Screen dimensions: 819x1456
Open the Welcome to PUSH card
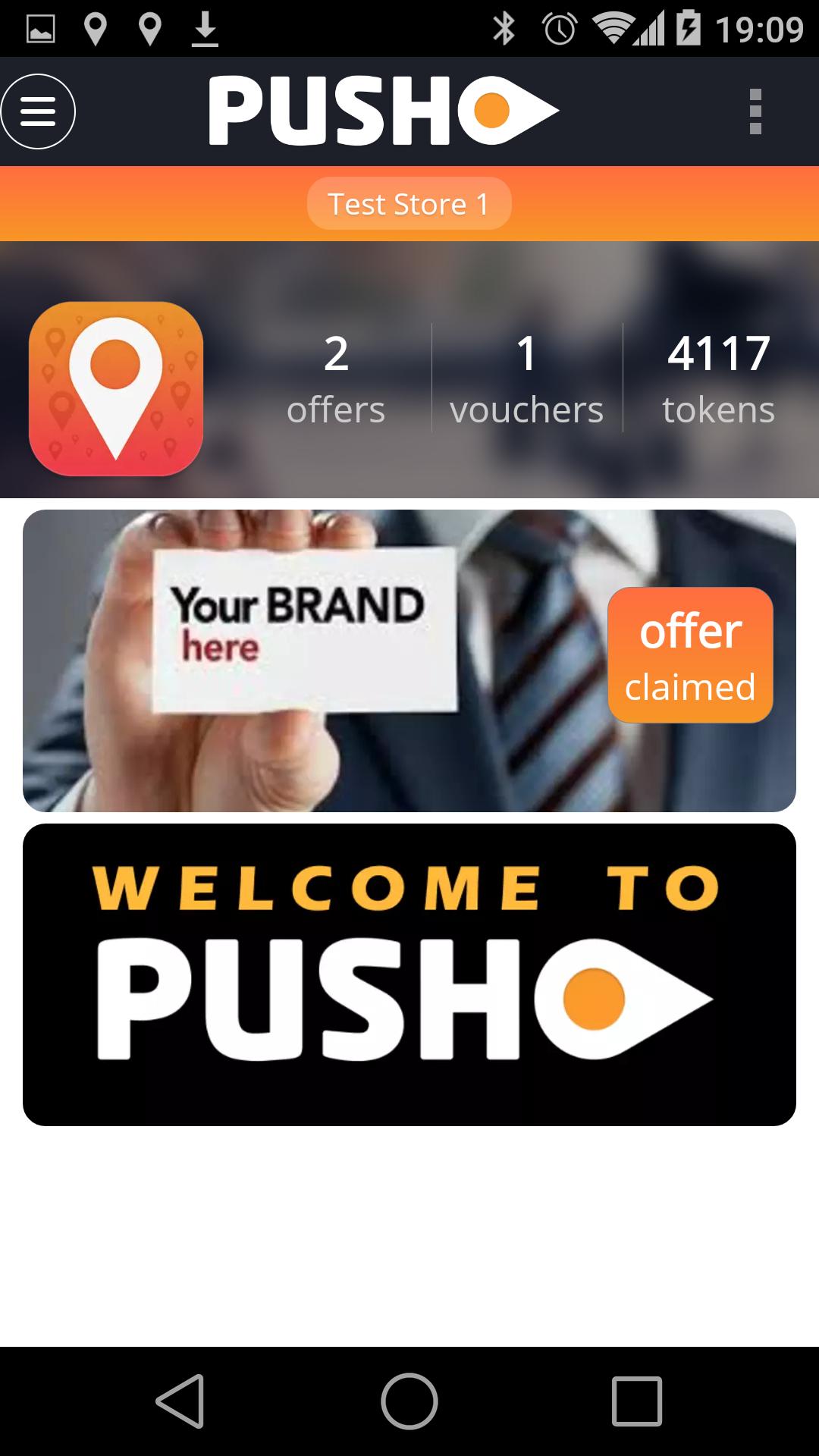pyautogui.click(x=409, y=974)
